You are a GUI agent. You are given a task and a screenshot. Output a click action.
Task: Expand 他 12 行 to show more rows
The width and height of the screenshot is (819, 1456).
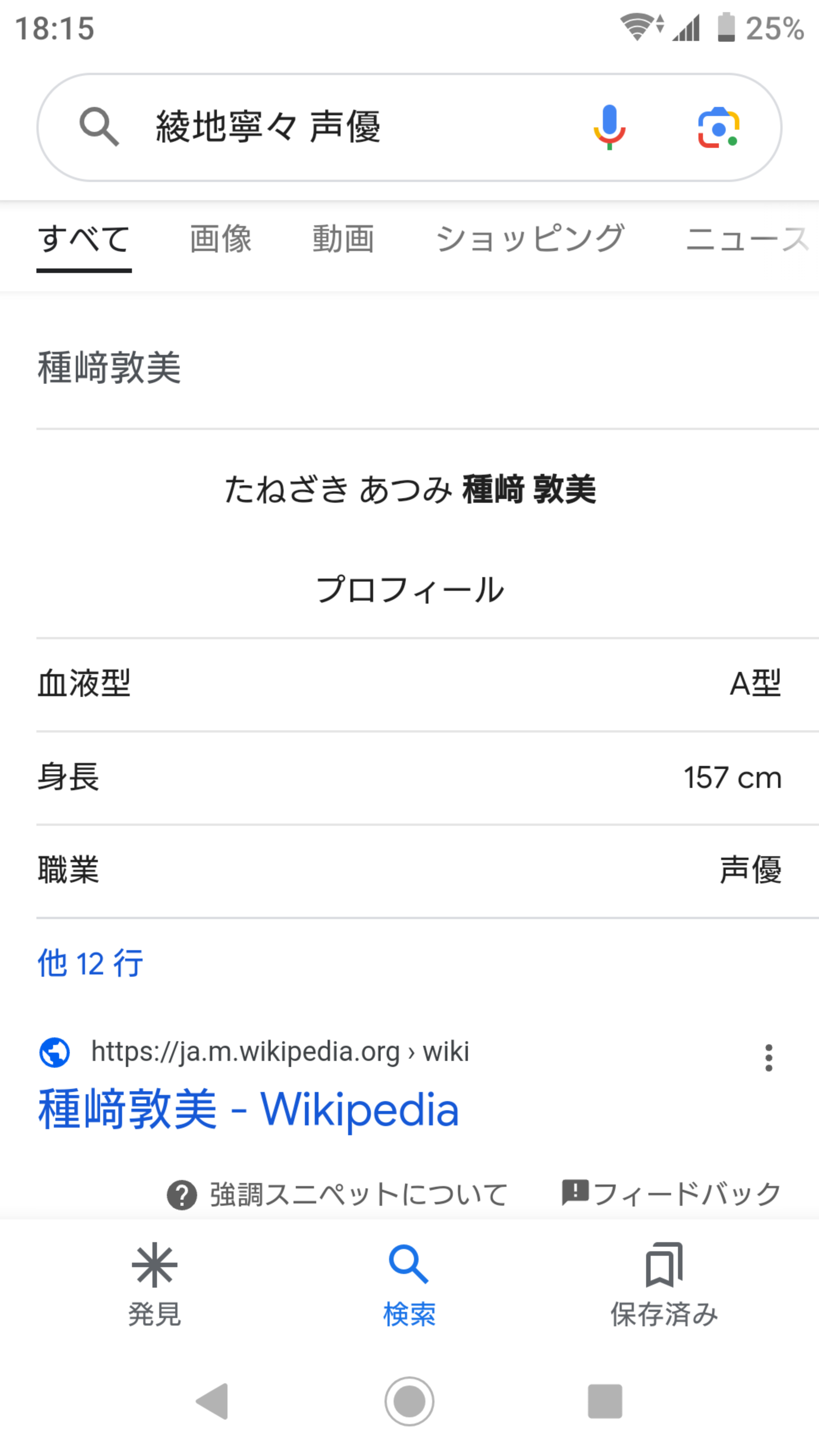pos(91,964)
